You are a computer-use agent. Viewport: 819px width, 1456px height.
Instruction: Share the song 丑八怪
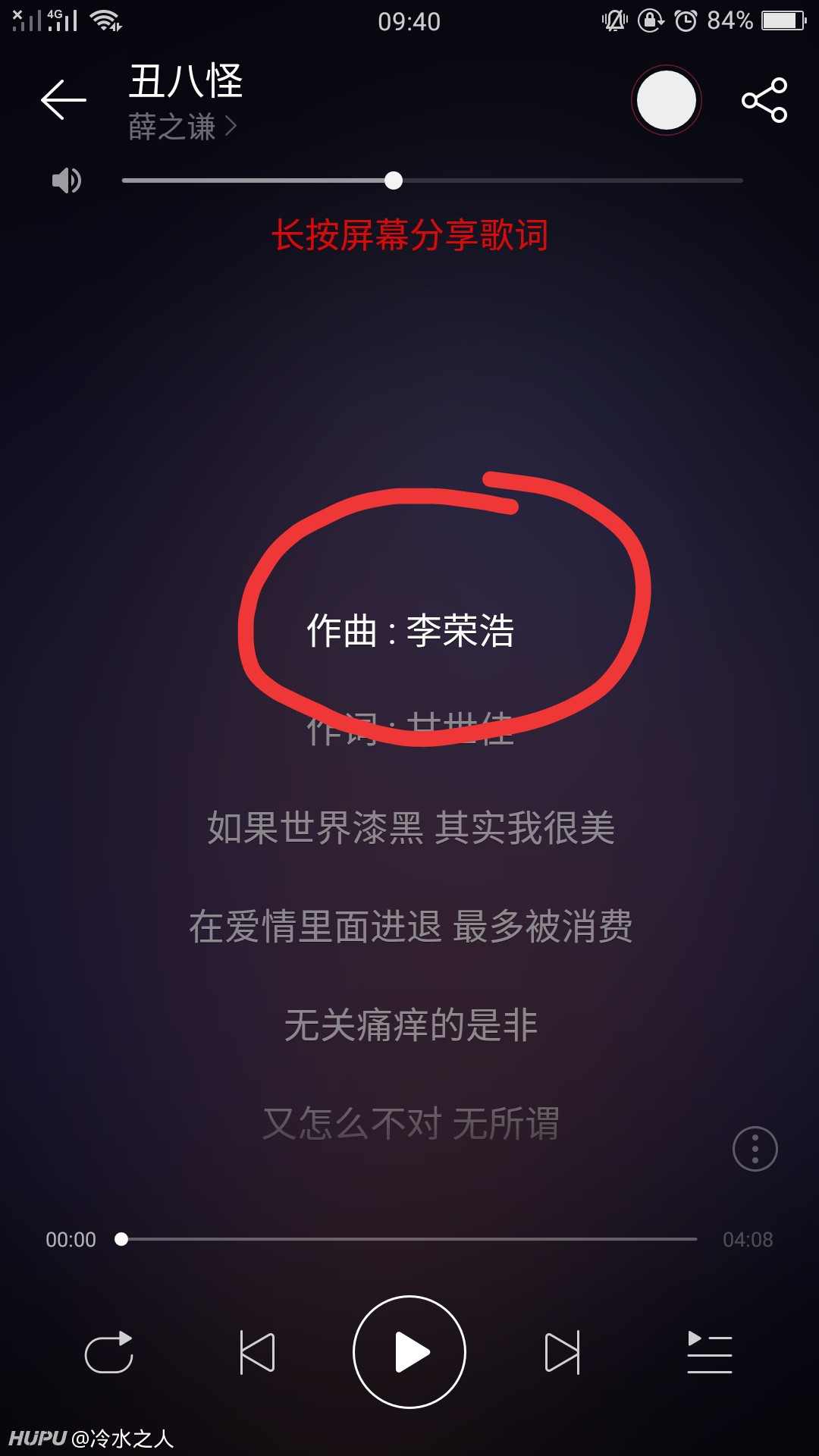(764, 99)
